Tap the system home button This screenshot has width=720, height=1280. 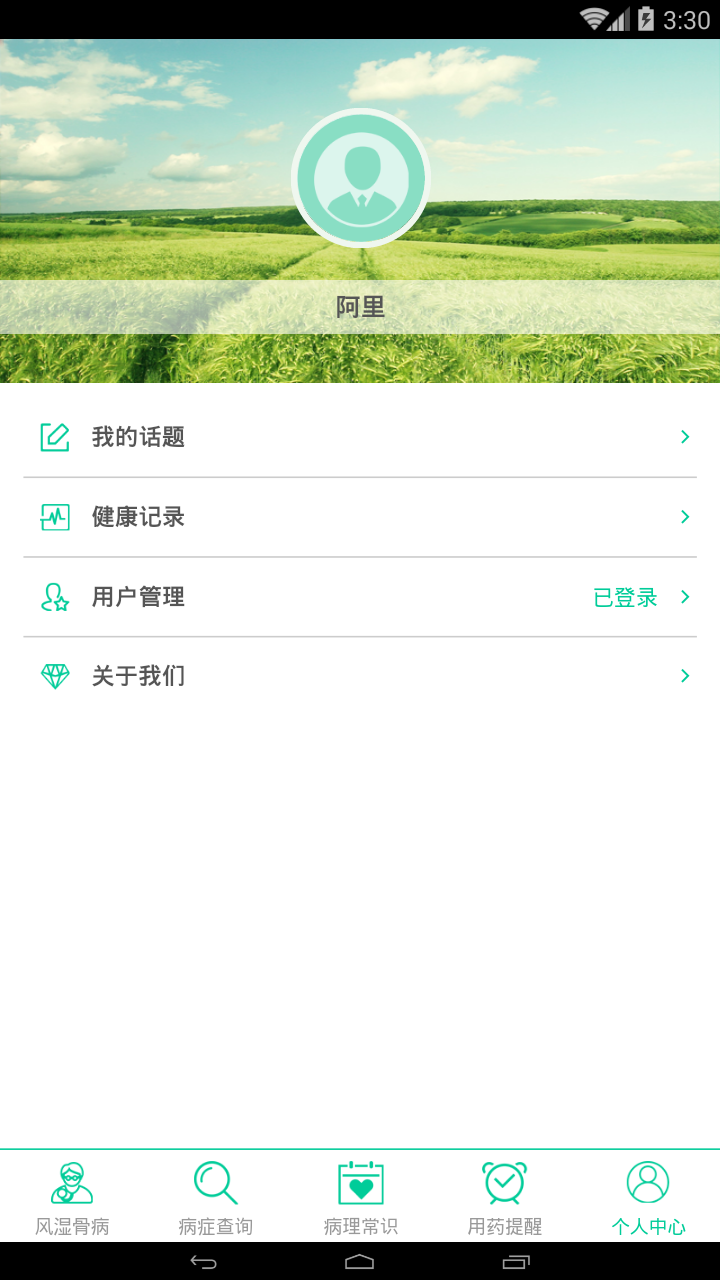pyautogui.click(x=360, y=1262)
